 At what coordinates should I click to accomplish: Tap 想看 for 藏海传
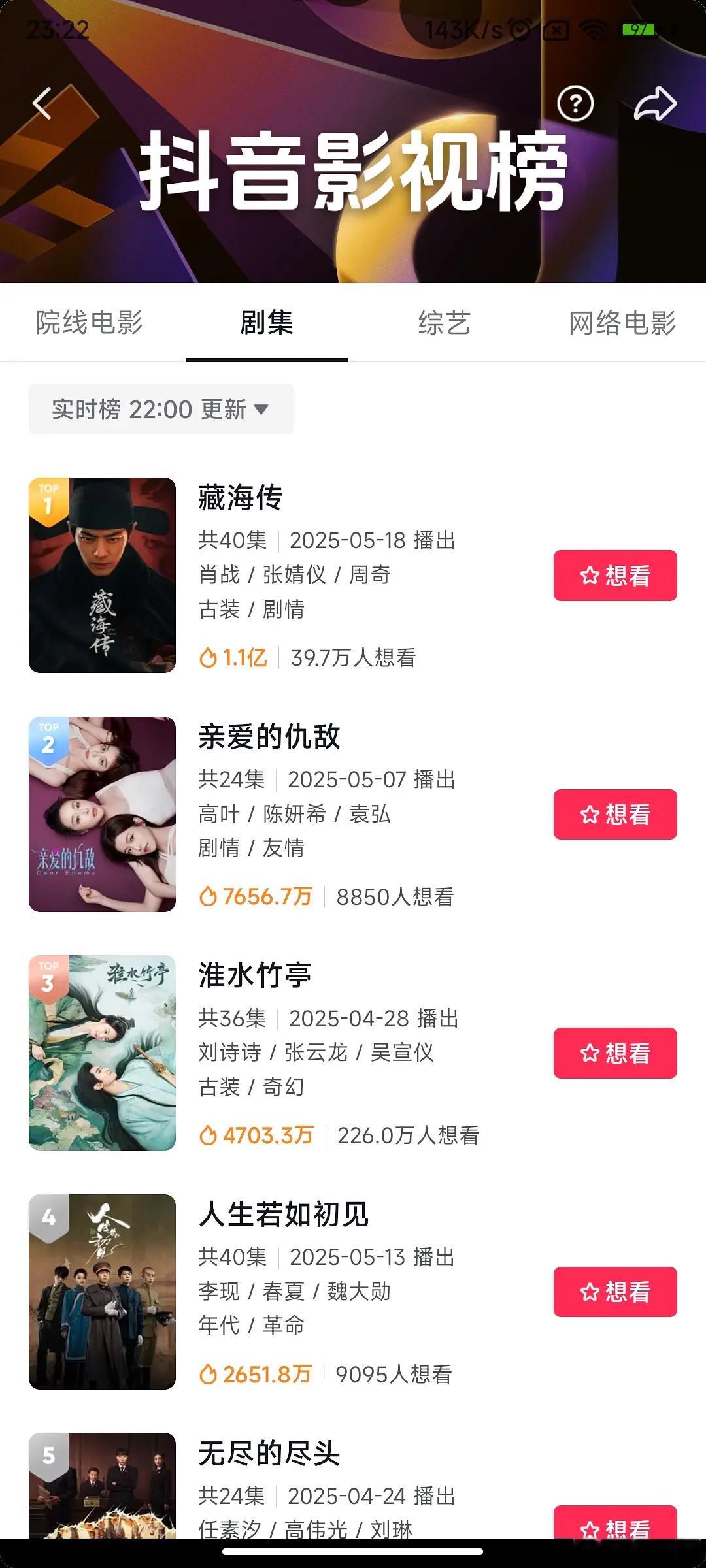pyautogui.click(x=615, y=576)
